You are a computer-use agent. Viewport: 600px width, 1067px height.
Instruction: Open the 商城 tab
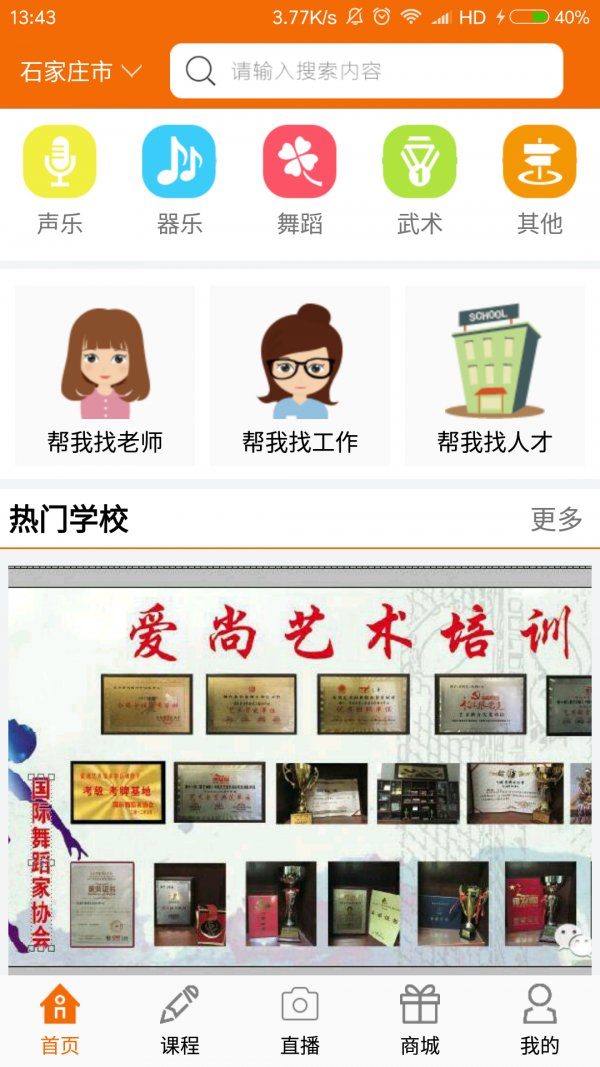420,1020
